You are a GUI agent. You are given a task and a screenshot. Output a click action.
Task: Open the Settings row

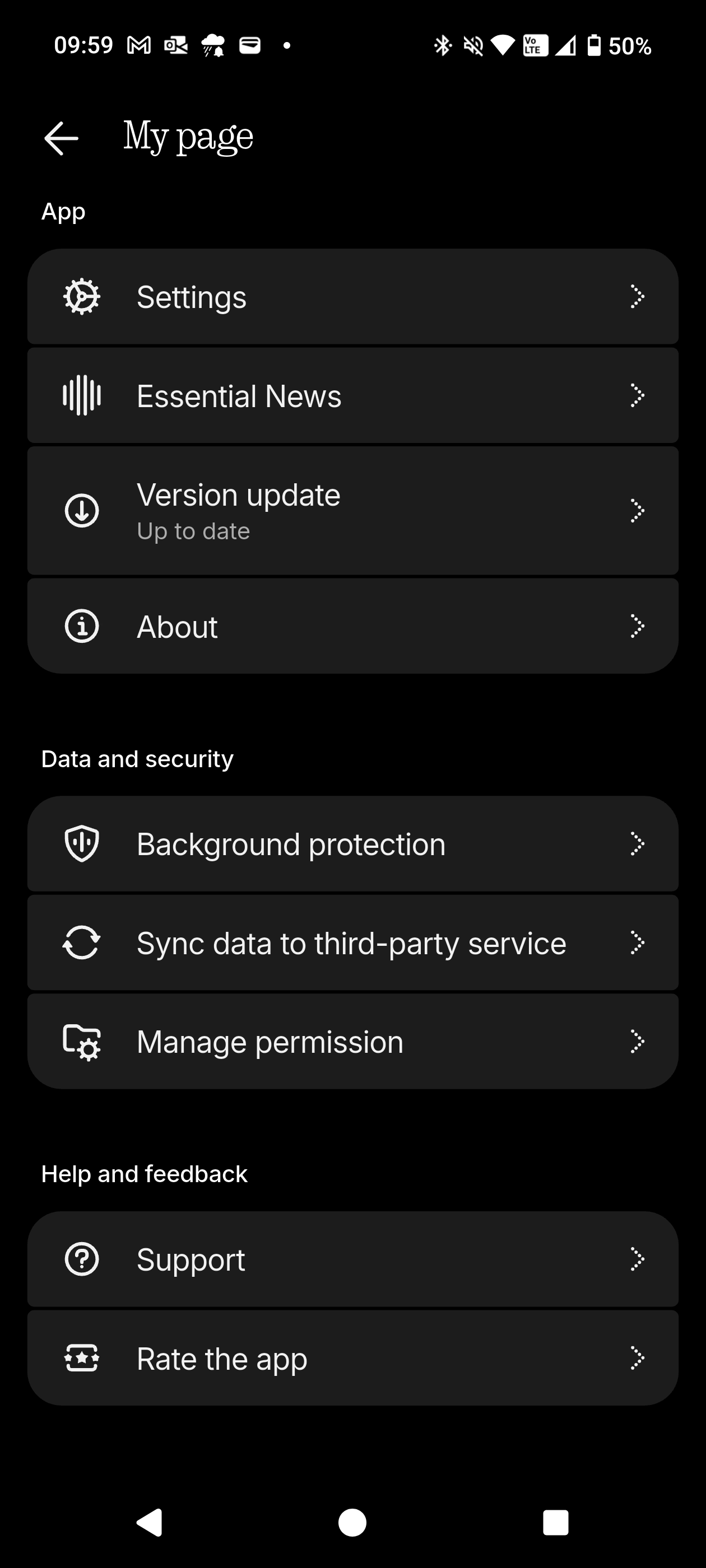point(352,297)
